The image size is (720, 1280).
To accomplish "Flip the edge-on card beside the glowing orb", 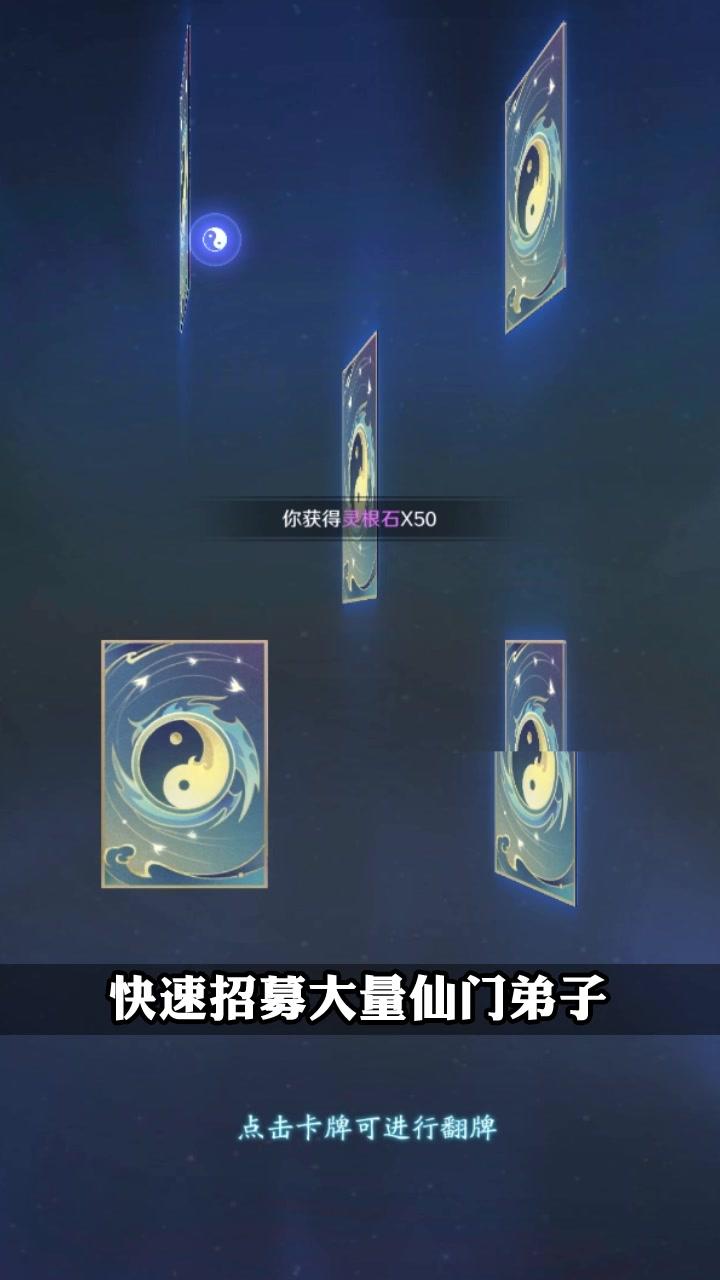I will coord(184,180).
